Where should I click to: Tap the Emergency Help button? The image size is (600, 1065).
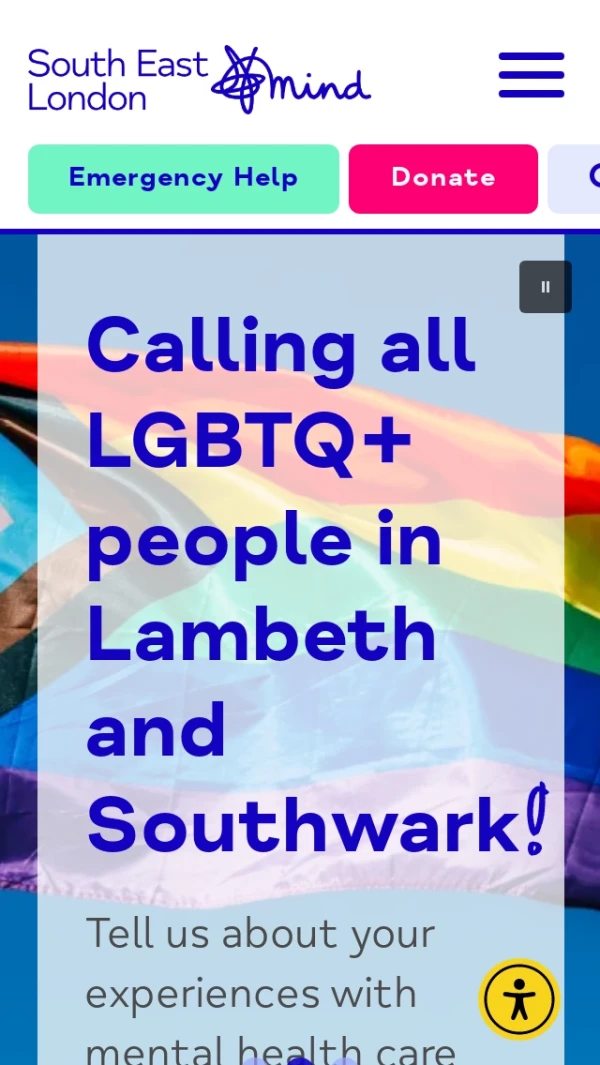click(x=183, y=178)
